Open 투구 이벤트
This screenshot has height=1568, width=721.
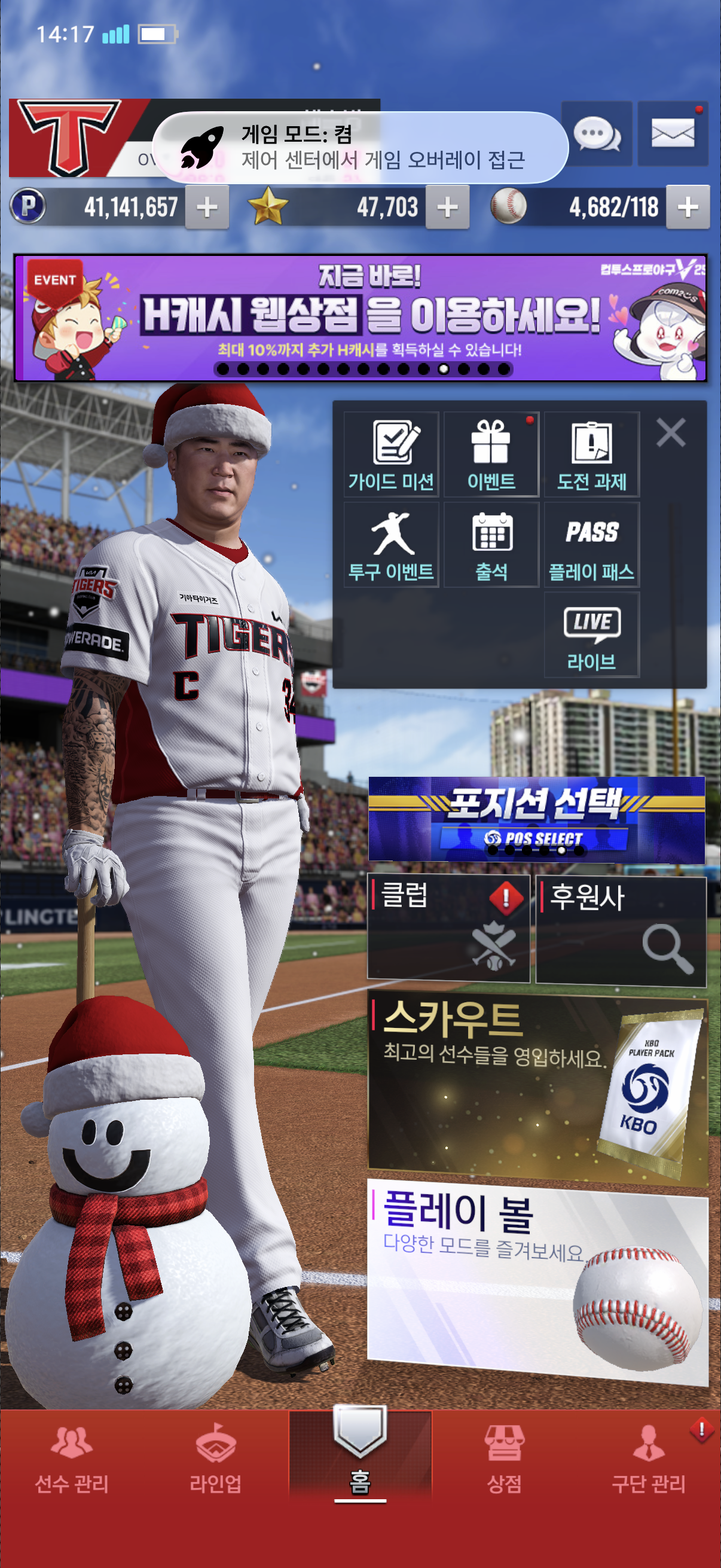click(x=391, y=545)
